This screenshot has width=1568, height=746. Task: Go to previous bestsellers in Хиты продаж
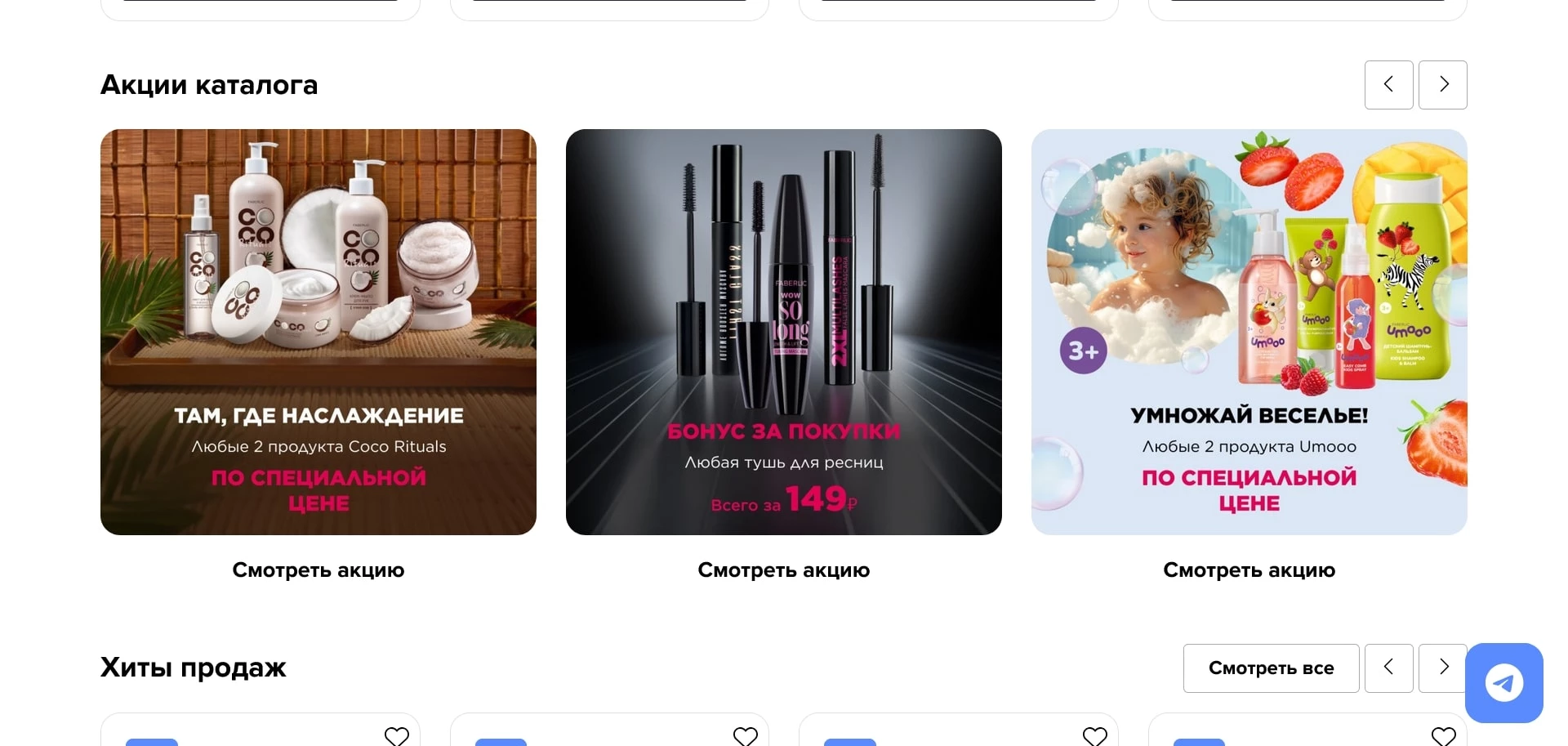tap(1388, 668)
